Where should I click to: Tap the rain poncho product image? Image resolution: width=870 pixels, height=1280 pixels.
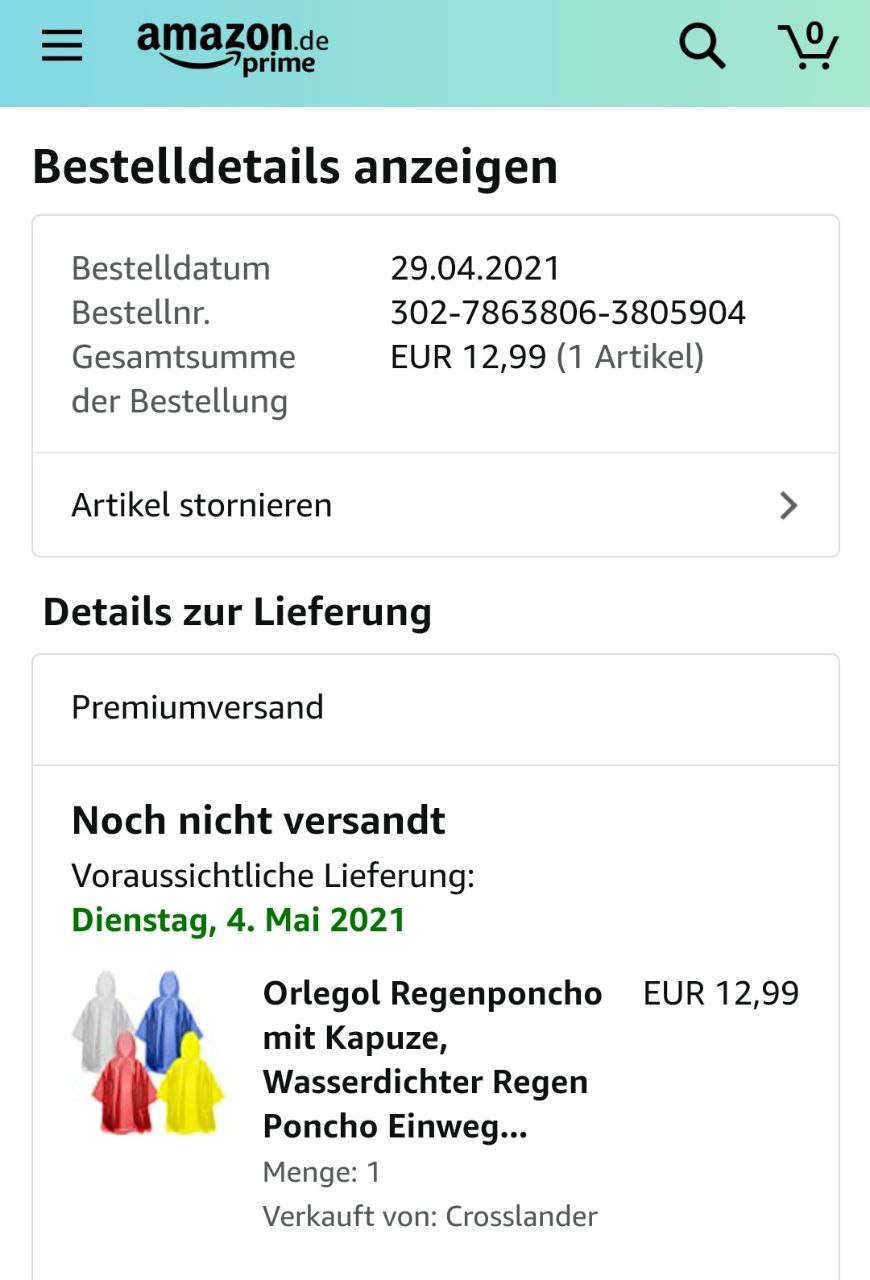[148, 1052]
